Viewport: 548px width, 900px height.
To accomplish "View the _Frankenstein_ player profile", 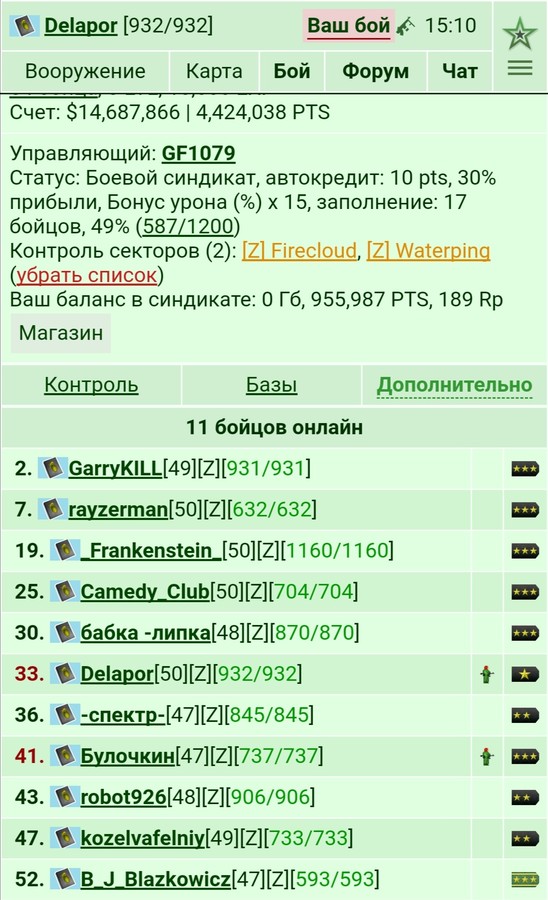I will [x=151, y=551].
